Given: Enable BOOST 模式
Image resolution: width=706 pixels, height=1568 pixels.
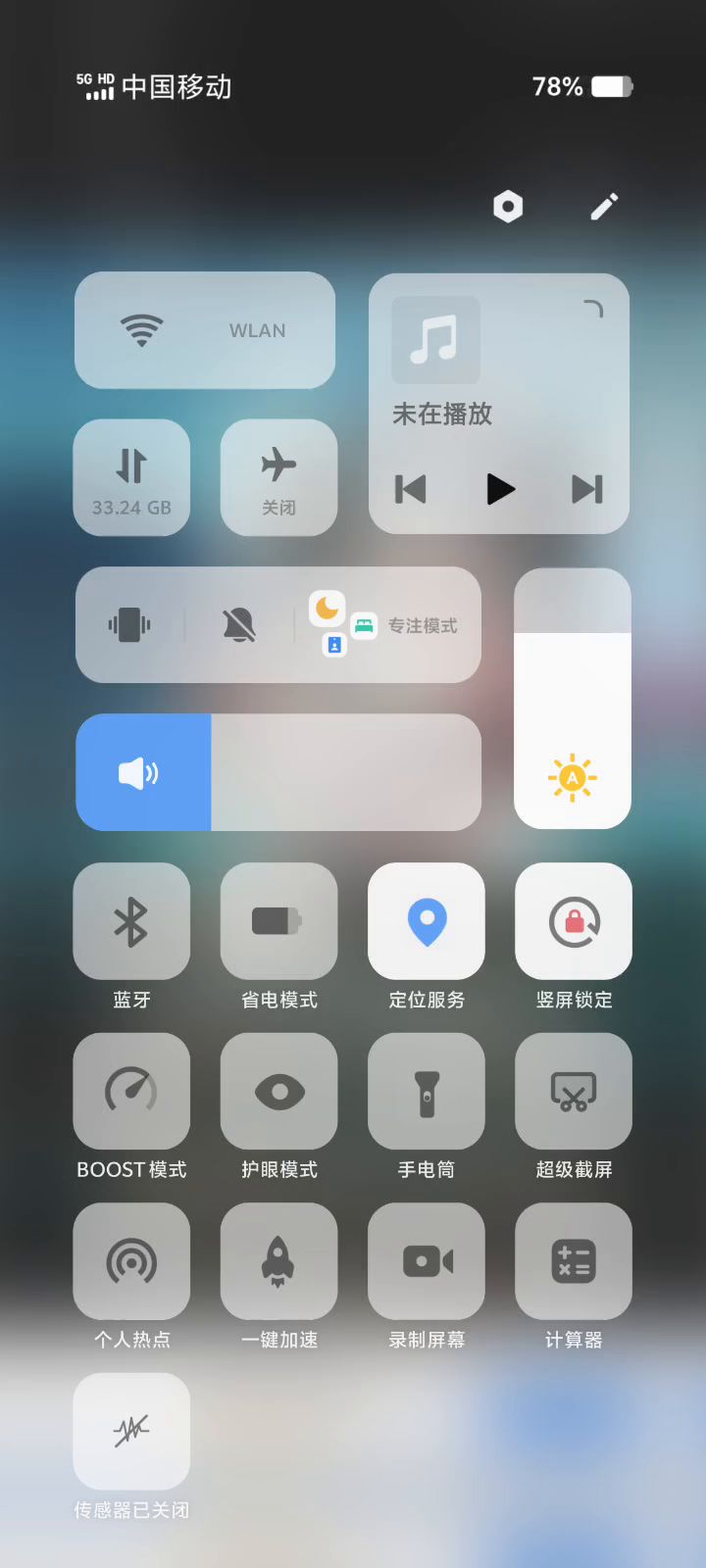Looking at the screenshot, I should 131,1091.
